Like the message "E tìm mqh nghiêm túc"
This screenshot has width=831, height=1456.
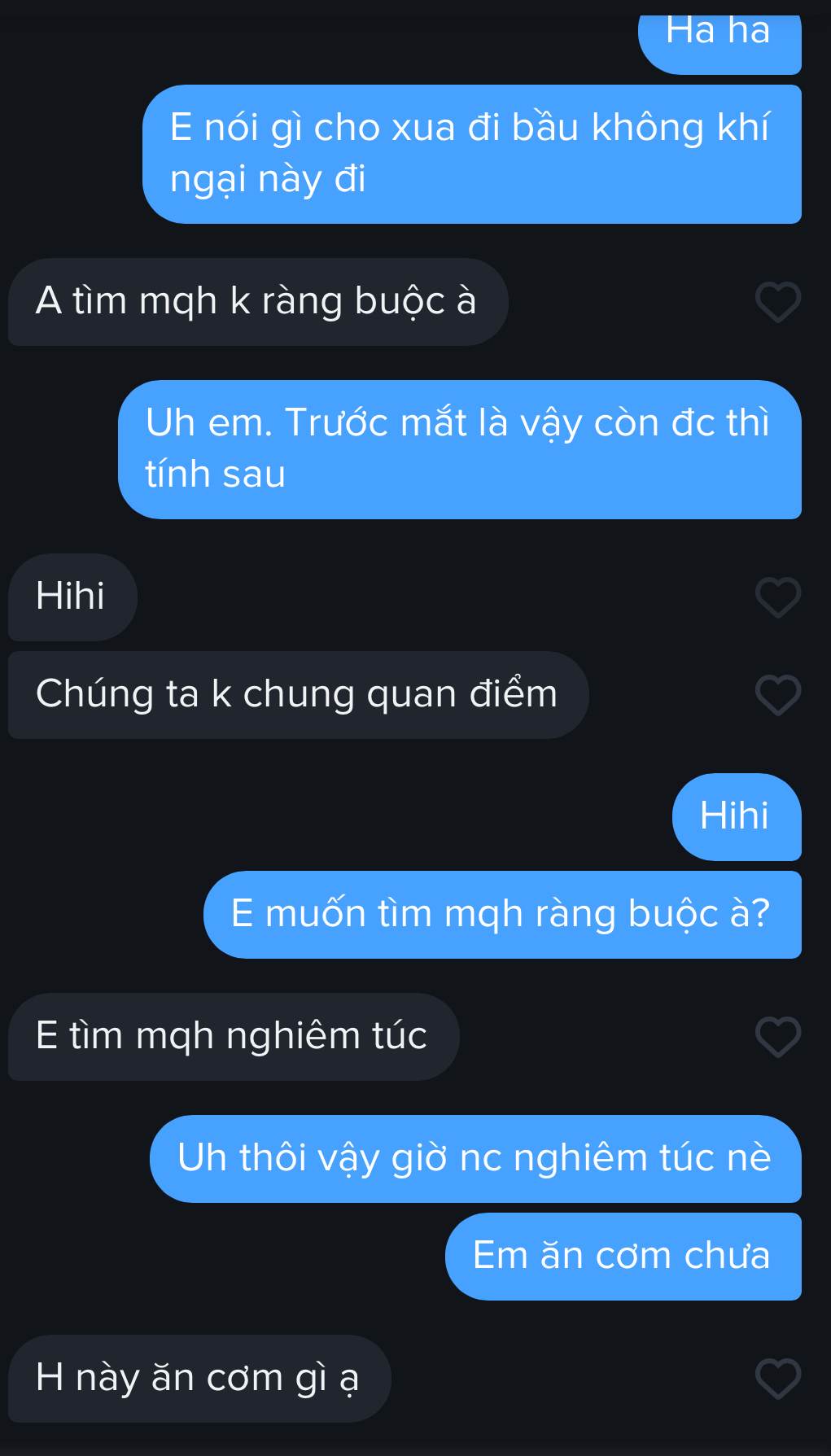(778, 1037)
